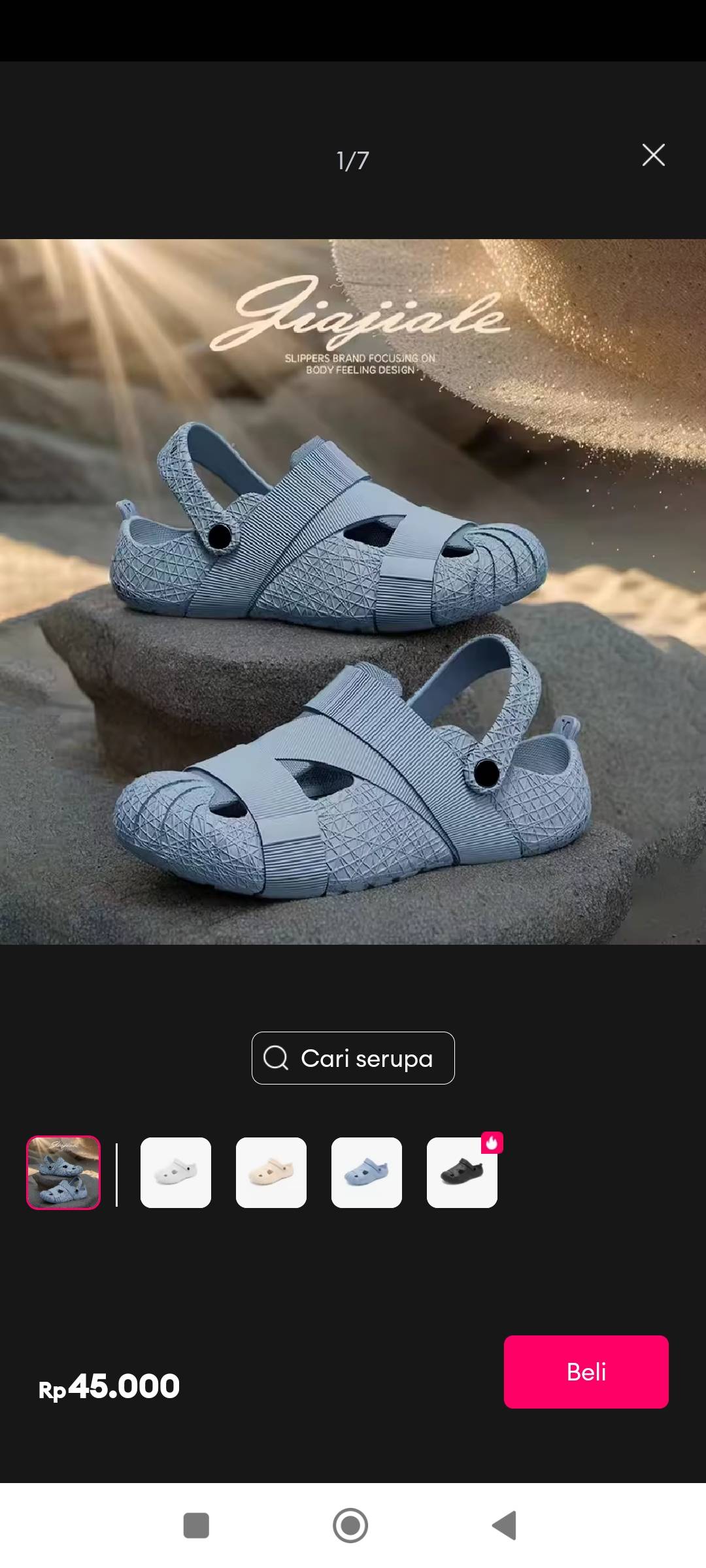
Task: Tap Cari serupa to find similar items
Action: click(x=353, y=1058)
